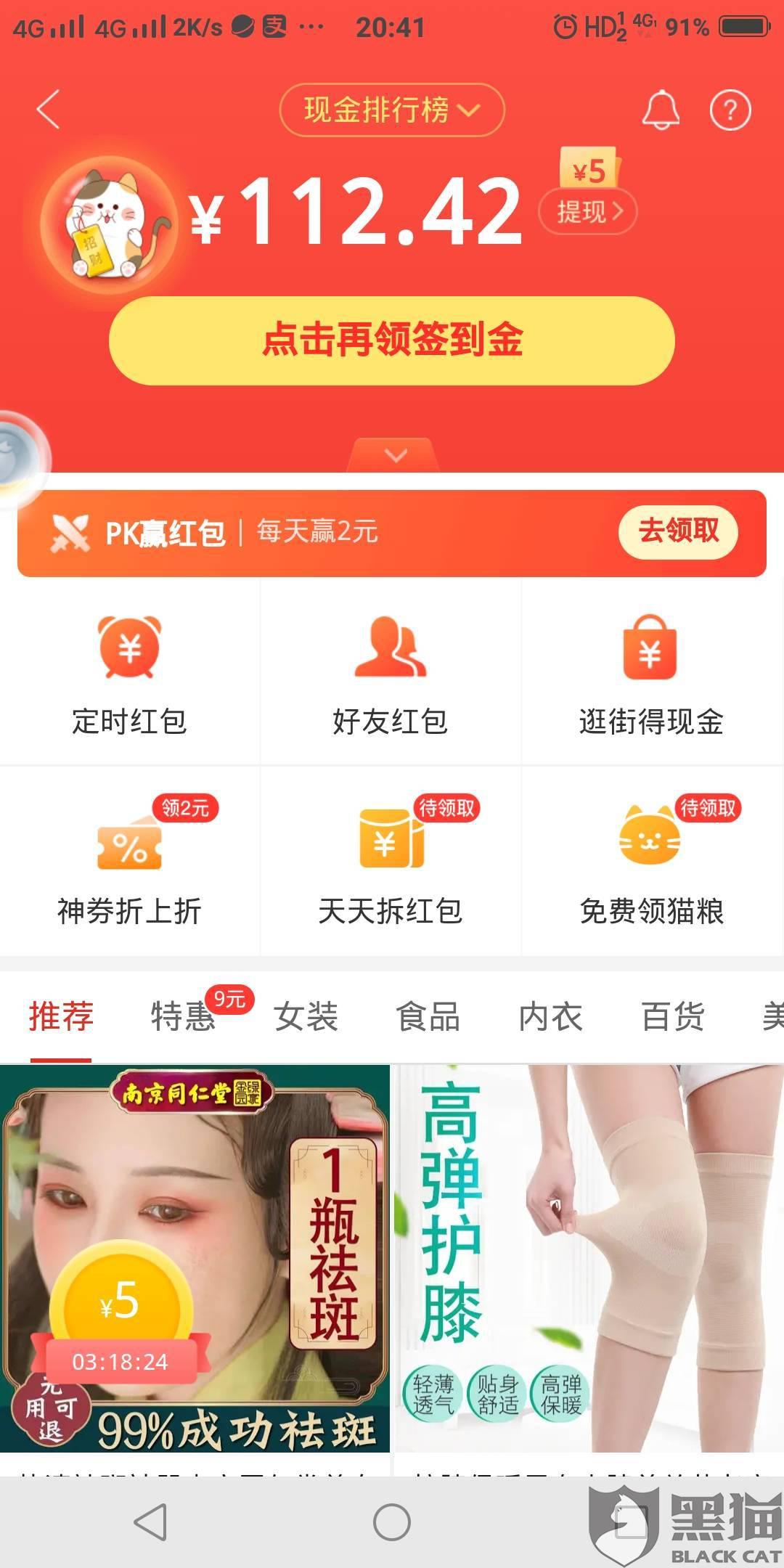The image size is (784, 1568).
Task: Open 天天拆红包
Action: click(391, 861)
